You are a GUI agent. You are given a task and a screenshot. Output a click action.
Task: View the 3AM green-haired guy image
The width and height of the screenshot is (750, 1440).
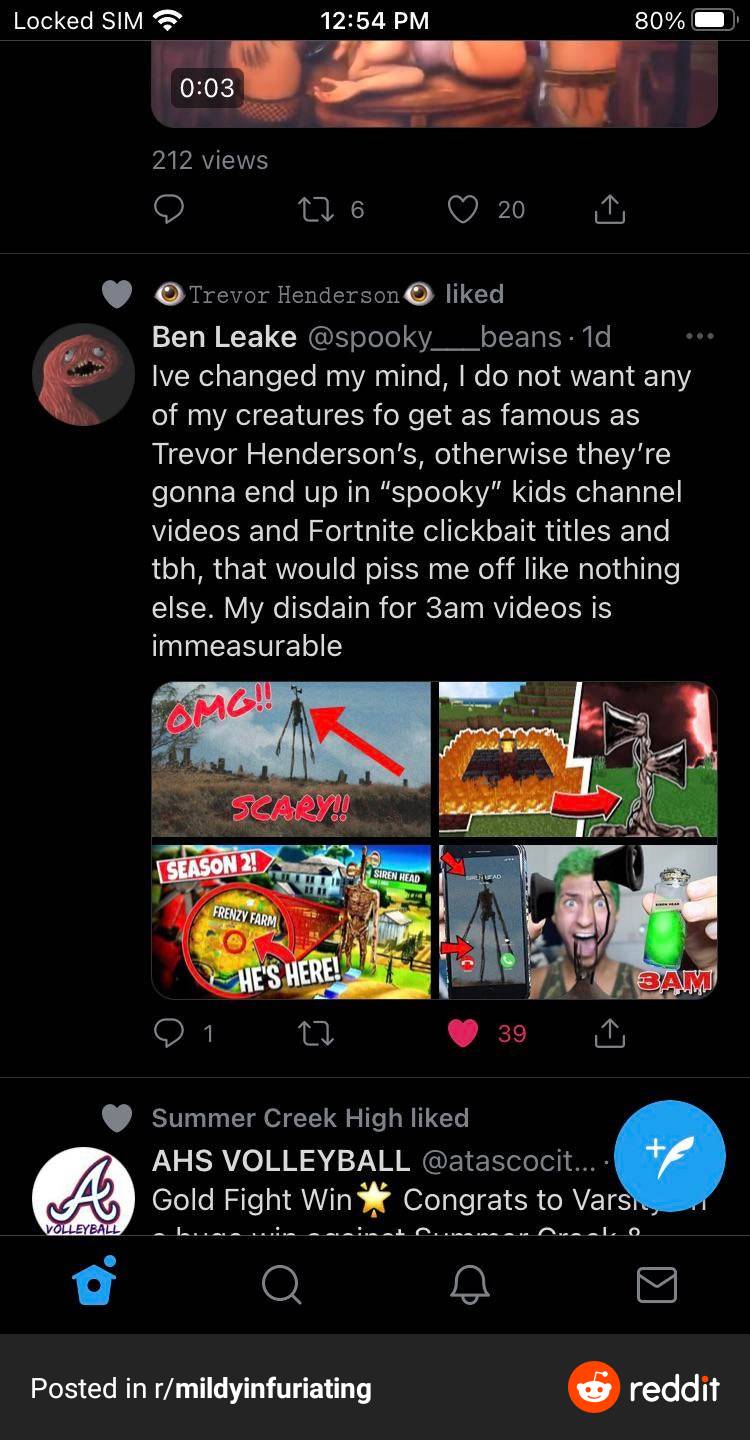pos(578,921)
